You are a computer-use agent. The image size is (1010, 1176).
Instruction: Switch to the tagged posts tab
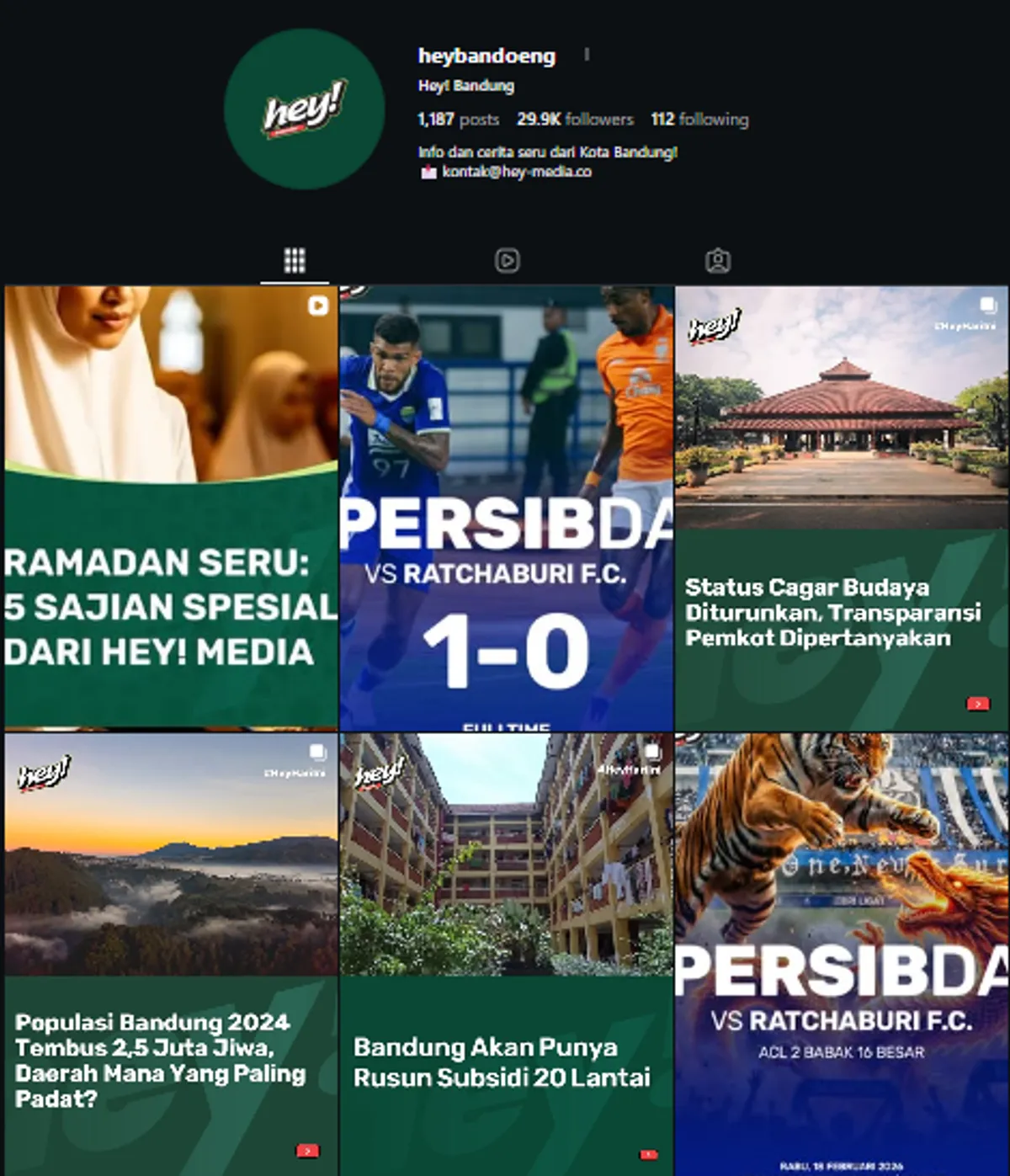pos(717,260)
